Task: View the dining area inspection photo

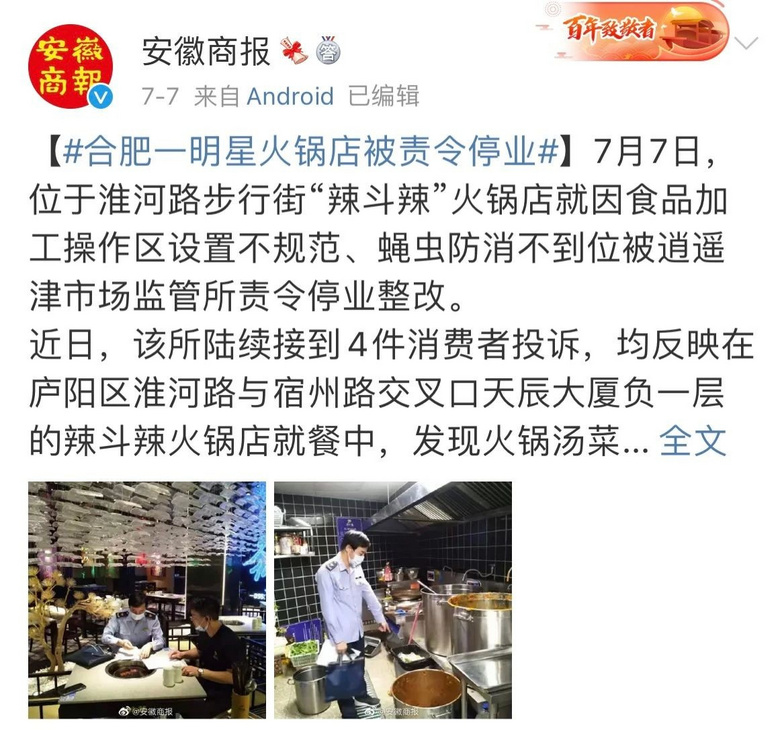Action: [147, 599]
